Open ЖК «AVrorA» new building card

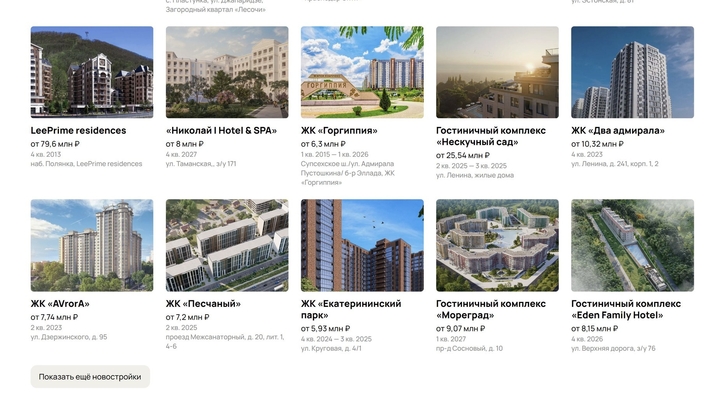92,245
